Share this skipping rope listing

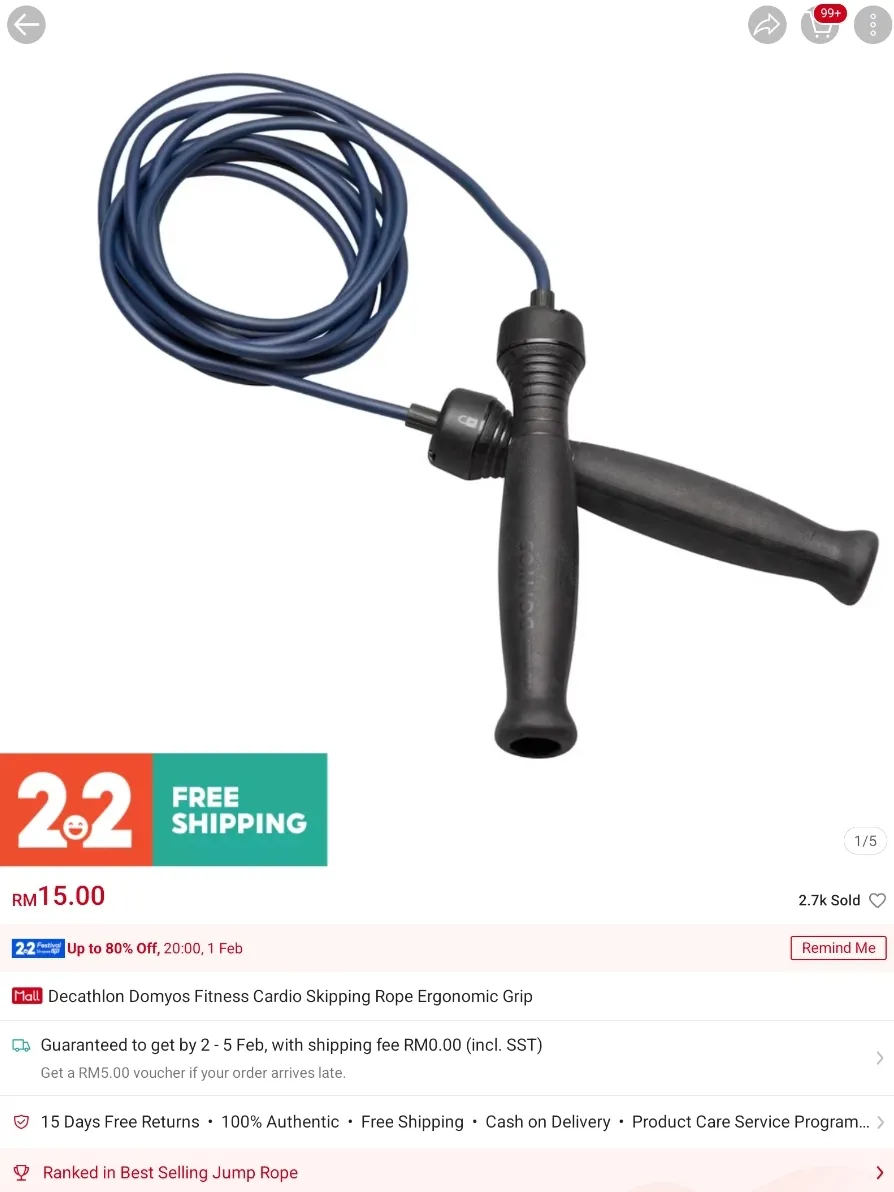point(767,25)
